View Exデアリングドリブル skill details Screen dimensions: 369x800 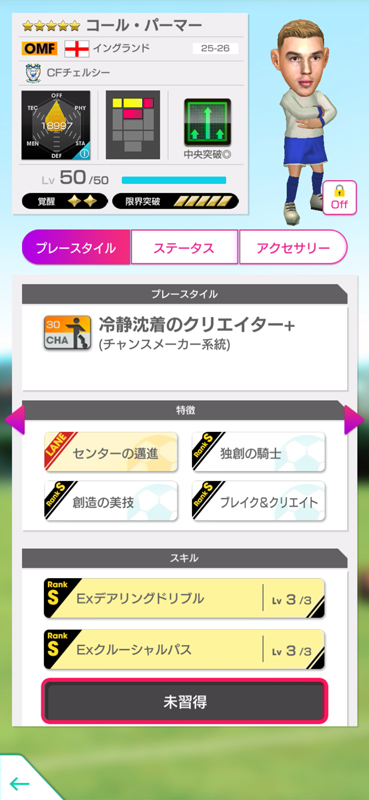click(x=184, y=598)
